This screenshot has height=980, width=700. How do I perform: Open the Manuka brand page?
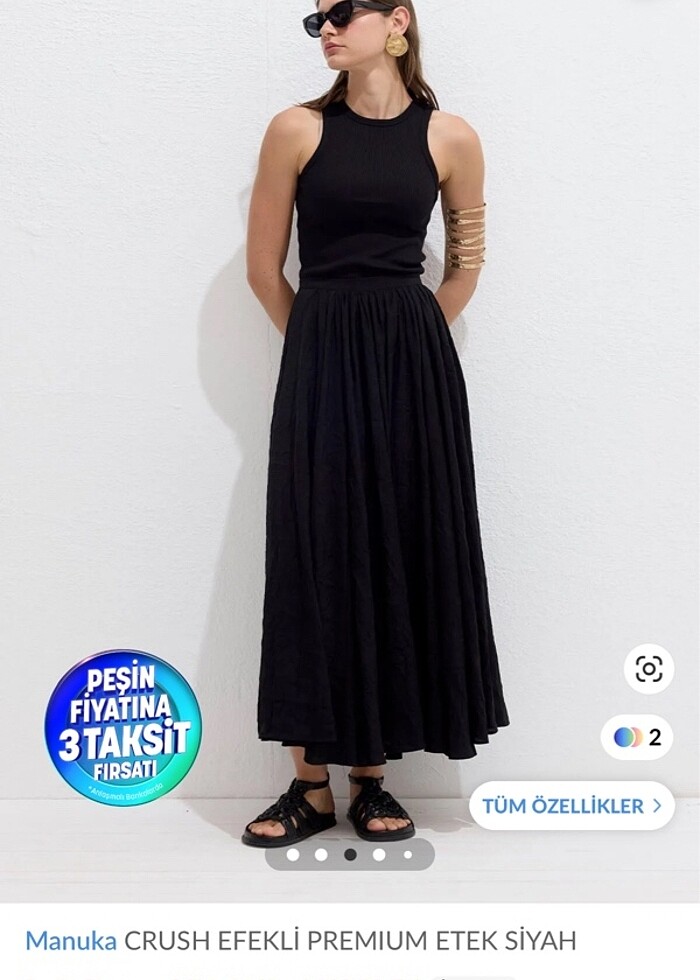pyautogui.click(x=70, y=940)
